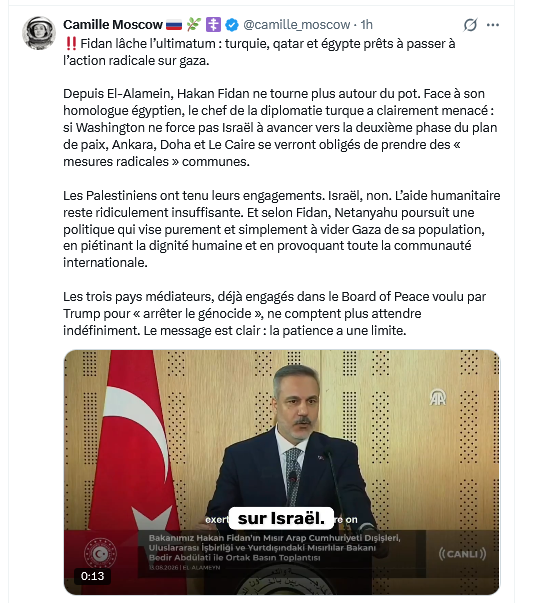Open the Camille Moscow display name
The image size is (533, 603).
pyautogui.click(x=113, y=25)
